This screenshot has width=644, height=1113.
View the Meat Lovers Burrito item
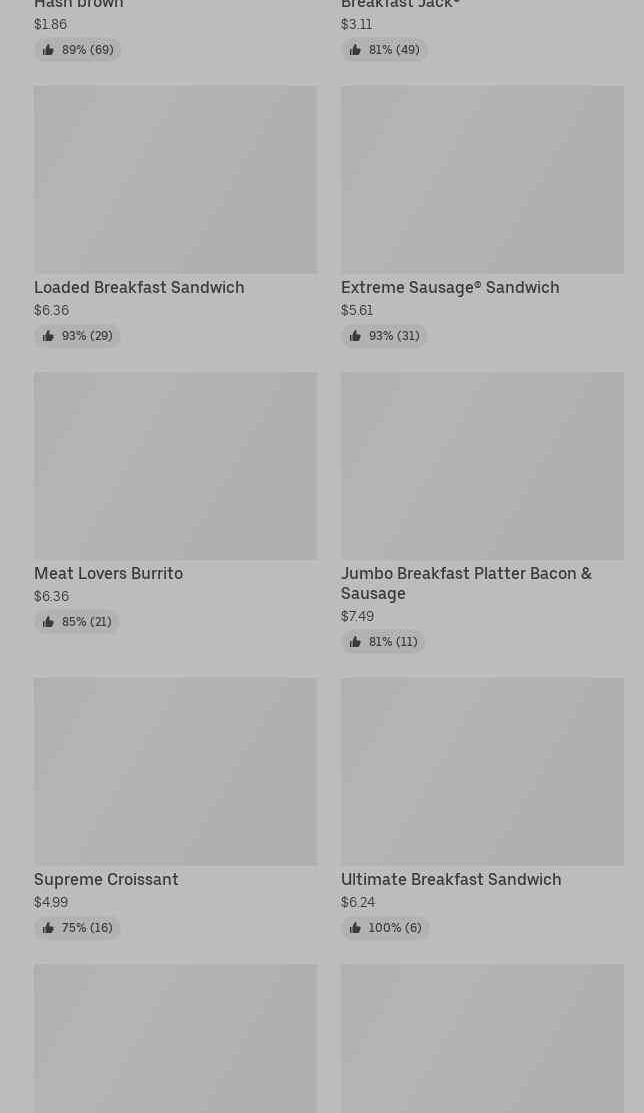pyautogui.click(x=175, y=502)
